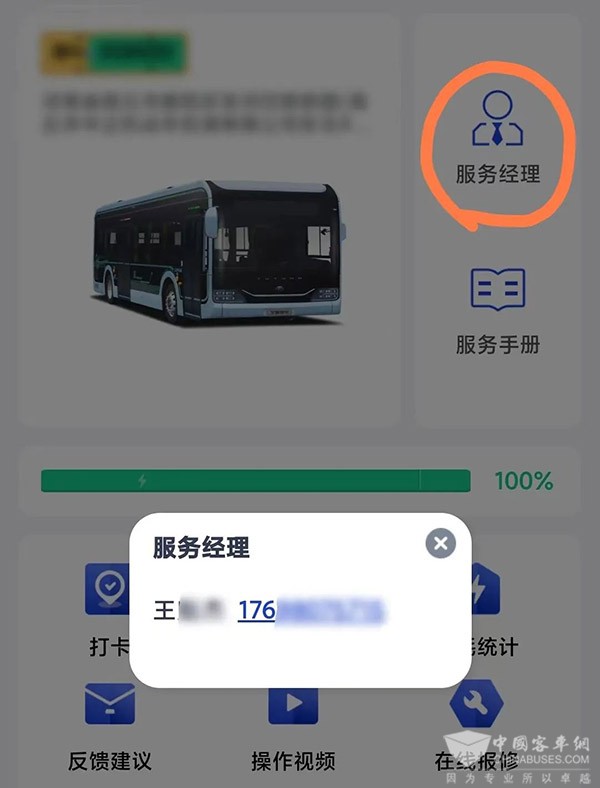Close the 服务经理 popup dialog
The width and height of the screenshot is (600, 788).
440,543
